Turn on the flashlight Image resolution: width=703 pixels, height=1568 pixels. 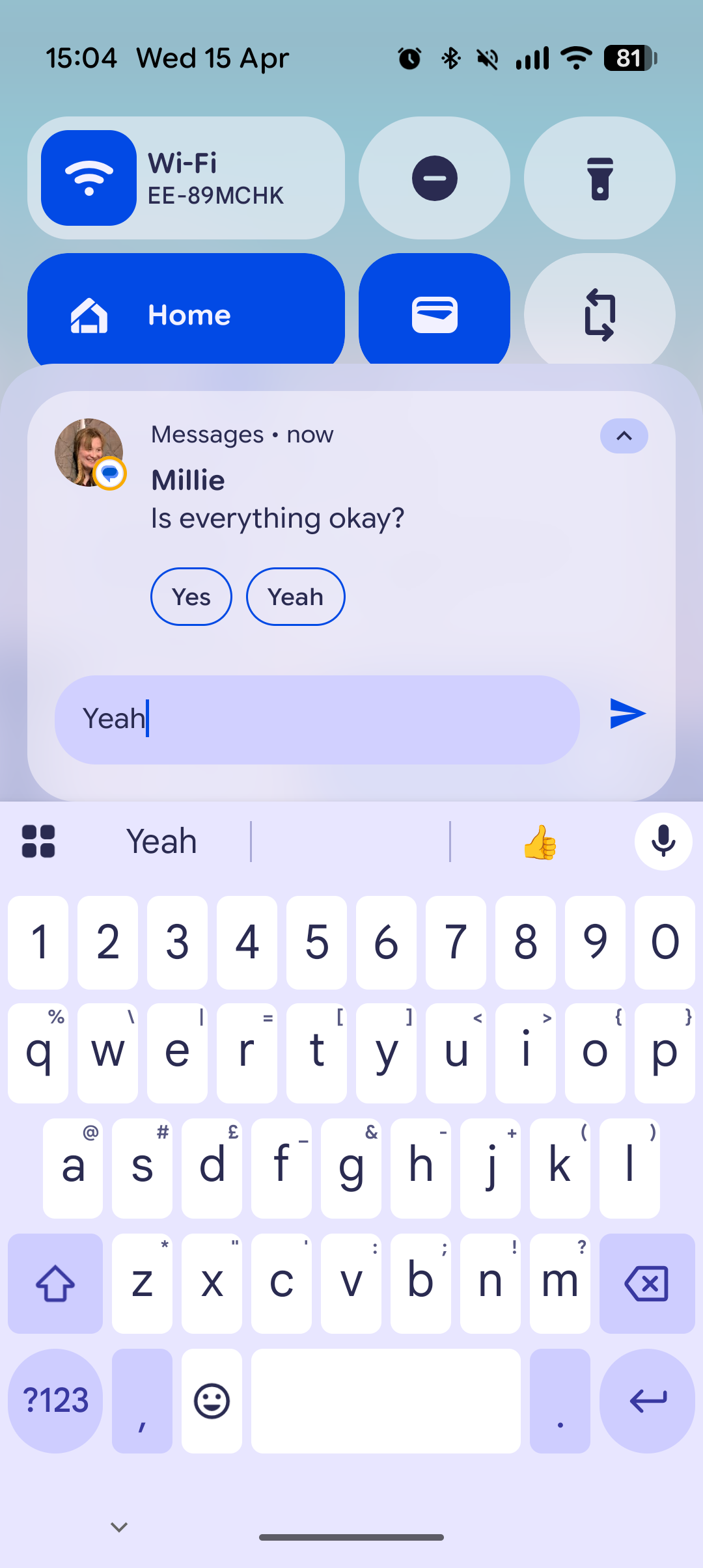tap(600, 178)
